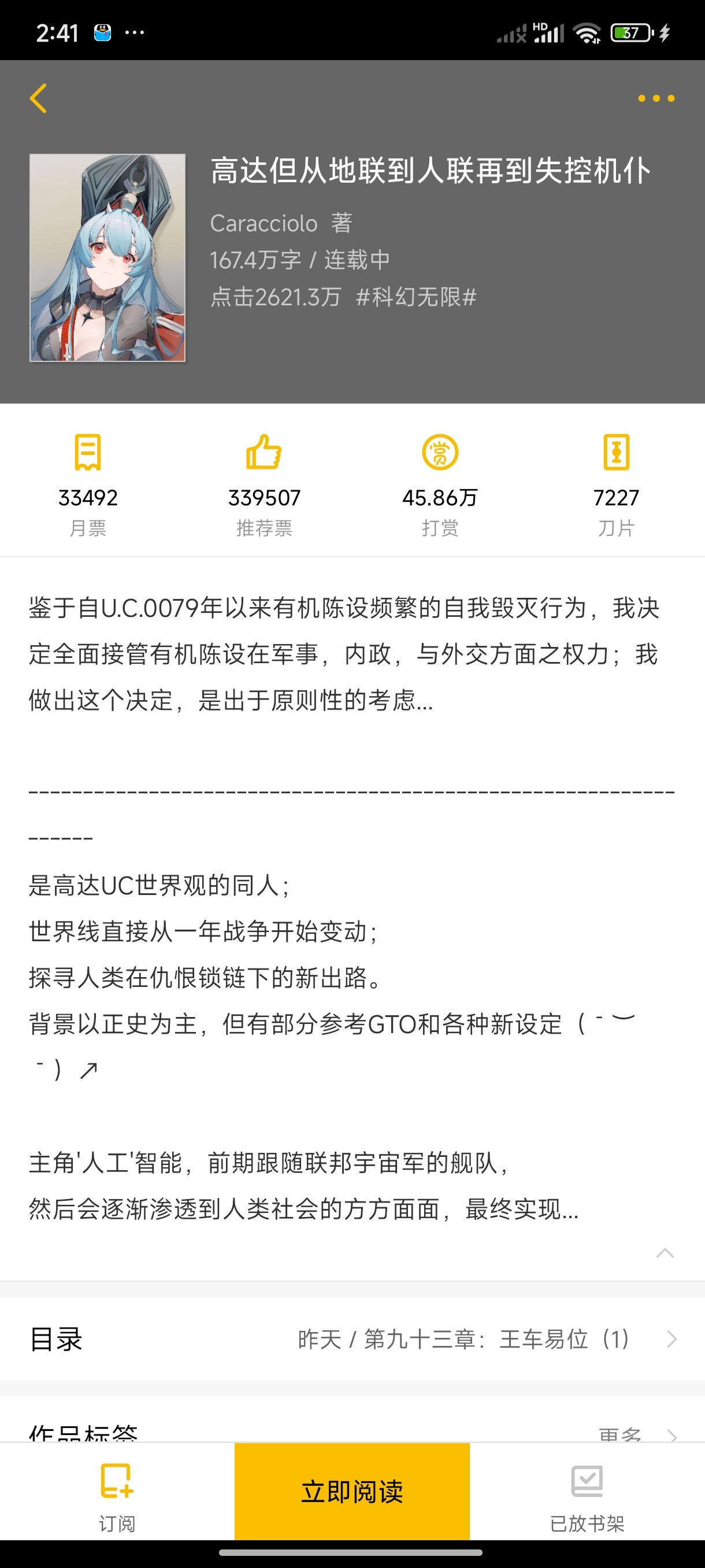This screenshot has width=705, height=1568.
Task: Open the three-dot overflow menu
Action: (x=656, y=99)
